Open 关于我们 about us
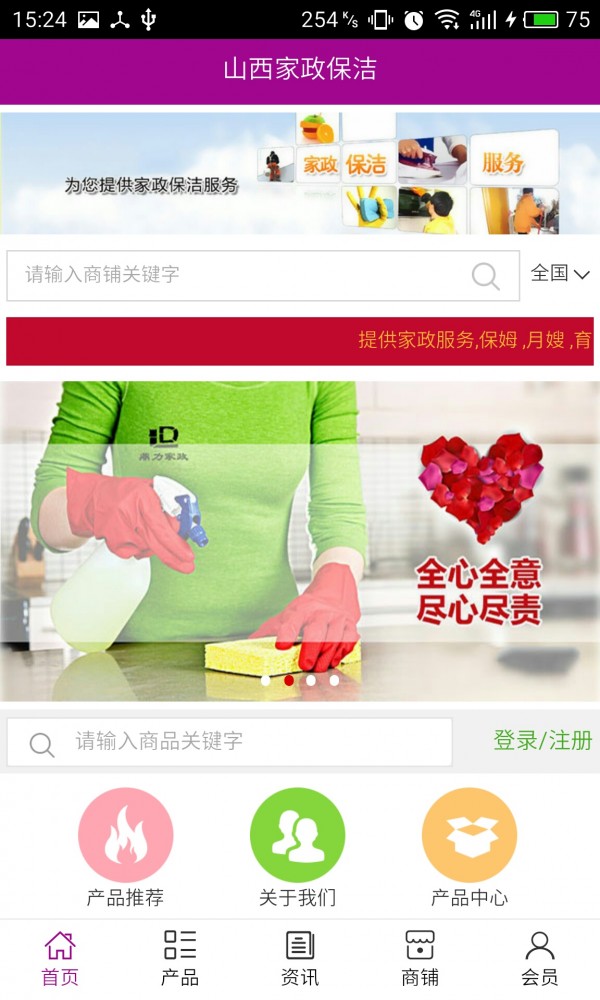Screen dimensions: 600x1000 click(x=298, y=846)
